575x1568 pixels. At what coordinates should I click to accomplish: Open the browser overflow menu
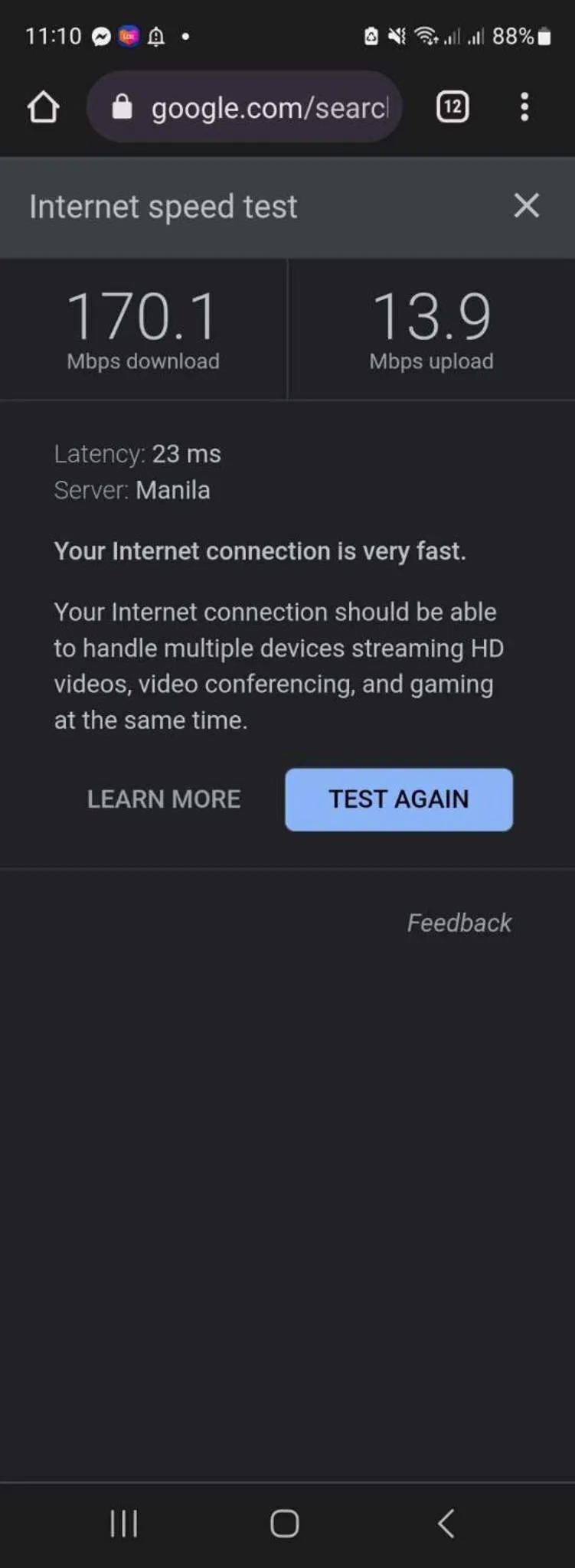(x=524, y=106)
